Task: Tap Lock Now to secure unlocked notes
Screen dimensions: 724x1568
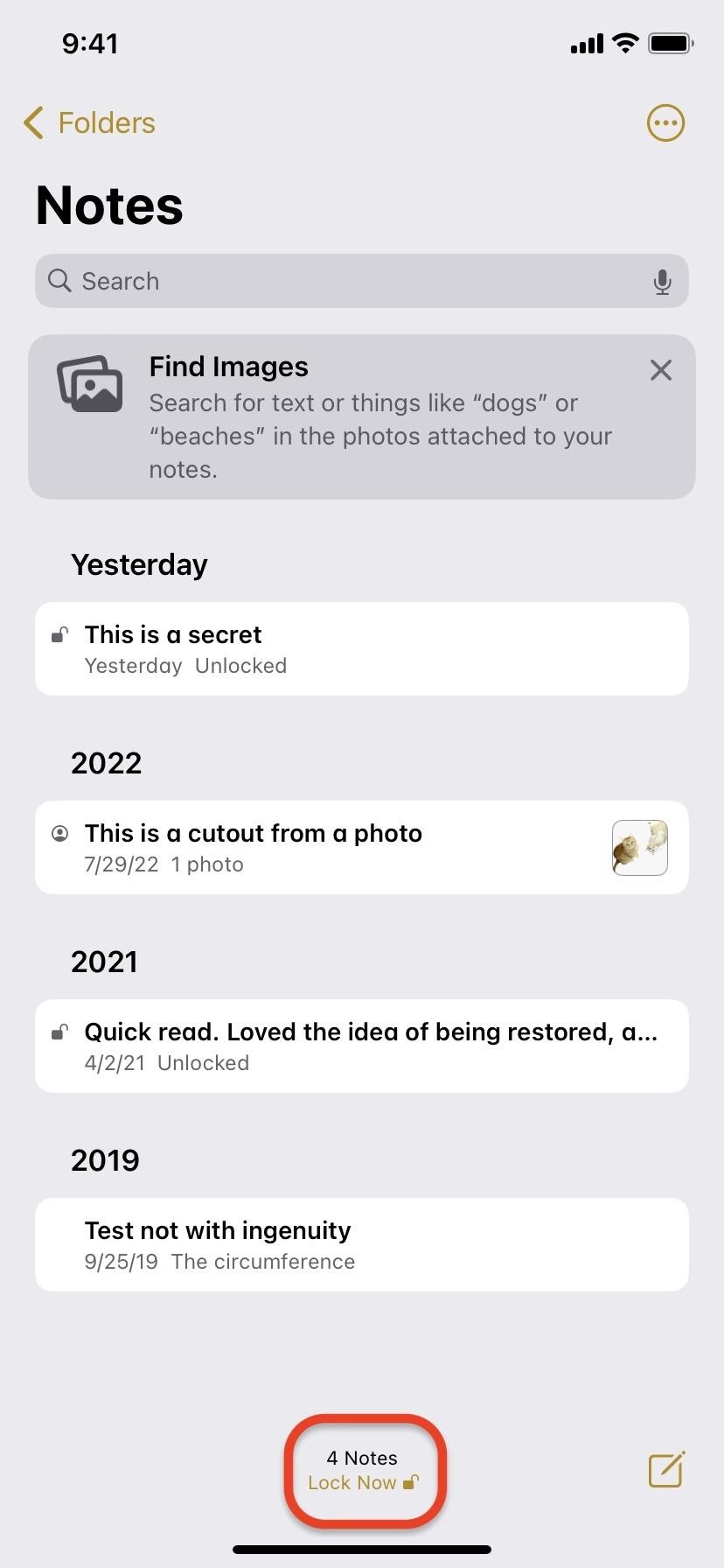Action: tap(353, 1482)
